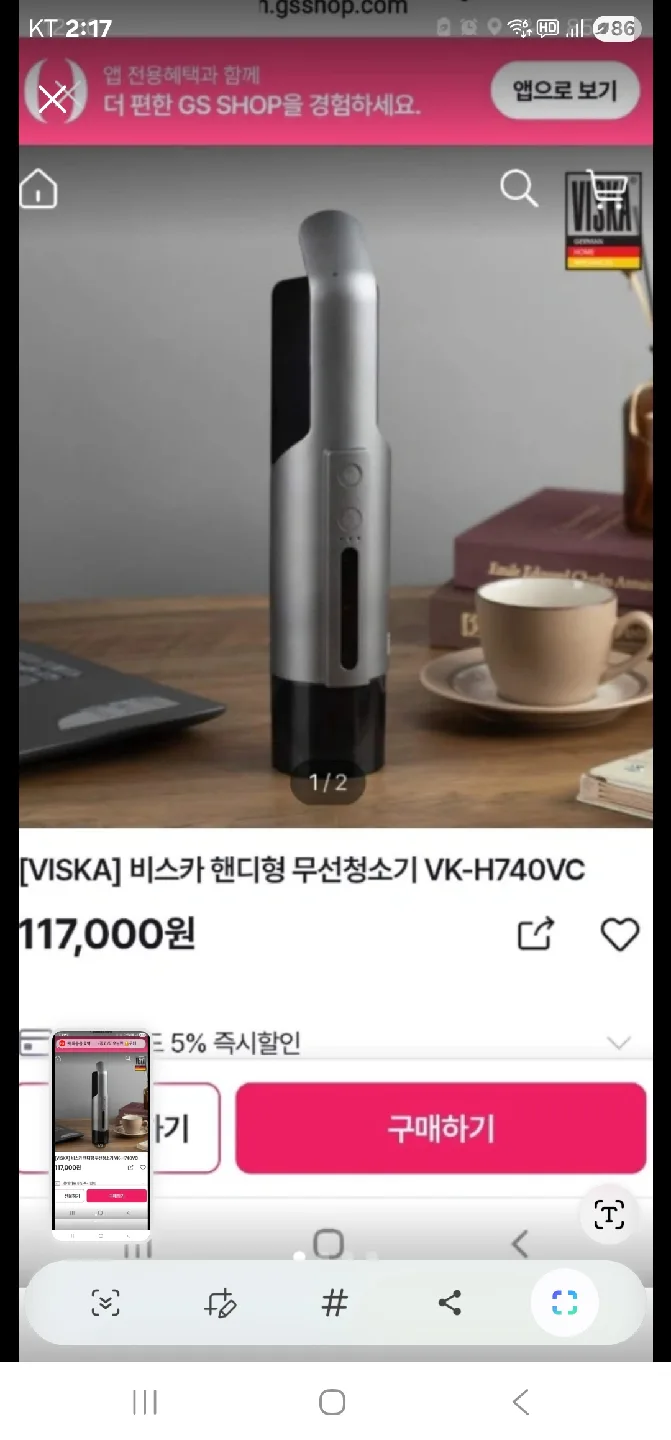Add the product to wishlist heart
Viewport: 671px width, 1440px height.
coord(619,934)
